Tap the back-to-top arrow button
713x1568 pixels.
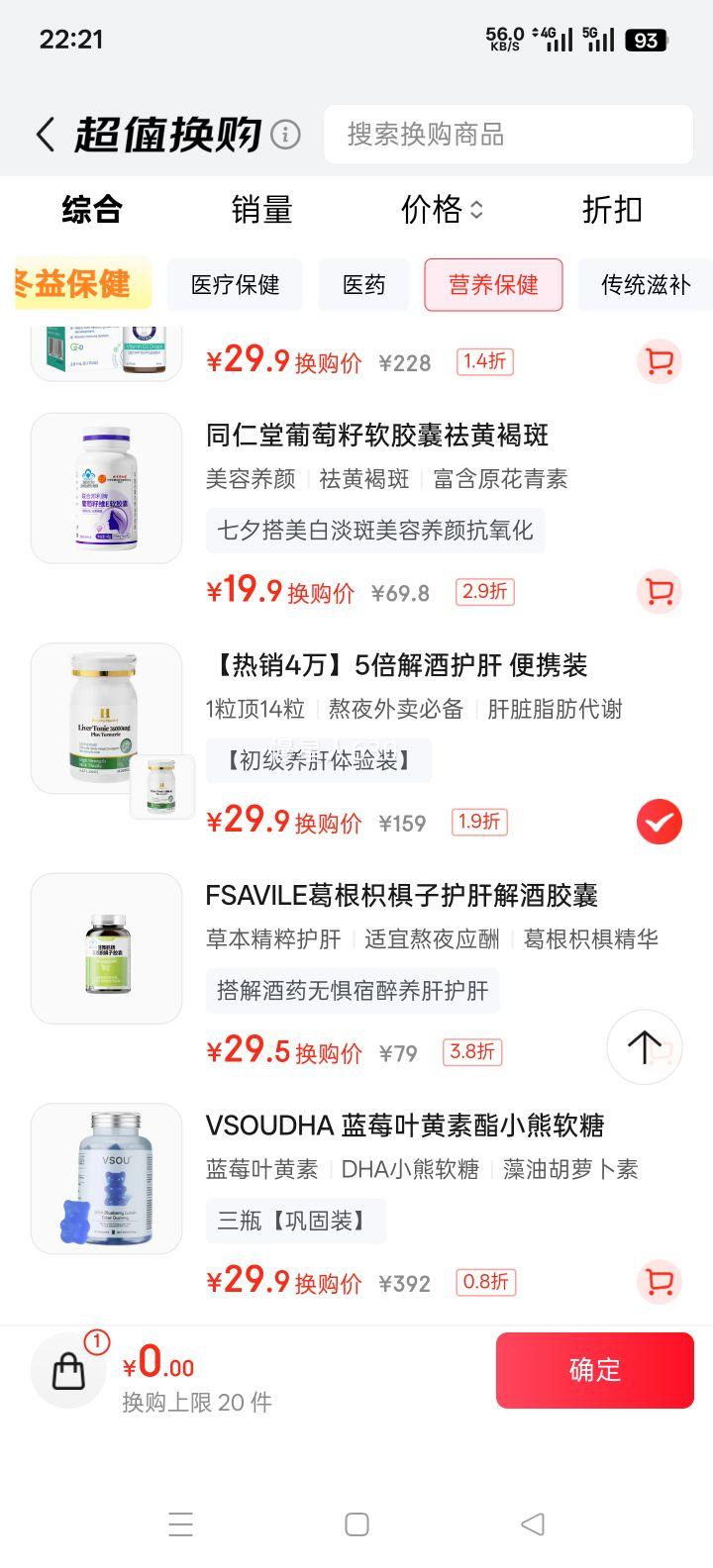click(644, 1047)
